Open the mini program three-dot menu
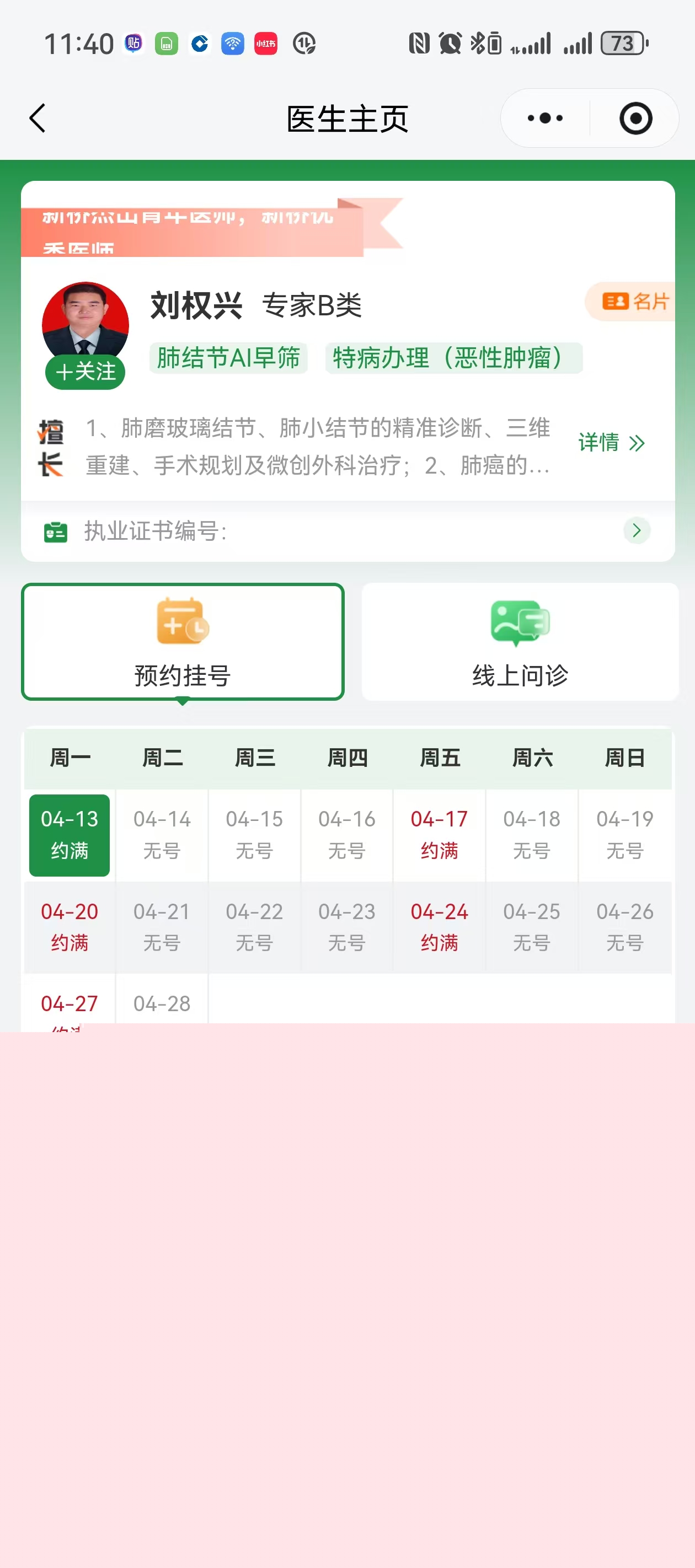The width and height of the screenshot is (695, 1568). pyautogui.click(x=544, y=118)
